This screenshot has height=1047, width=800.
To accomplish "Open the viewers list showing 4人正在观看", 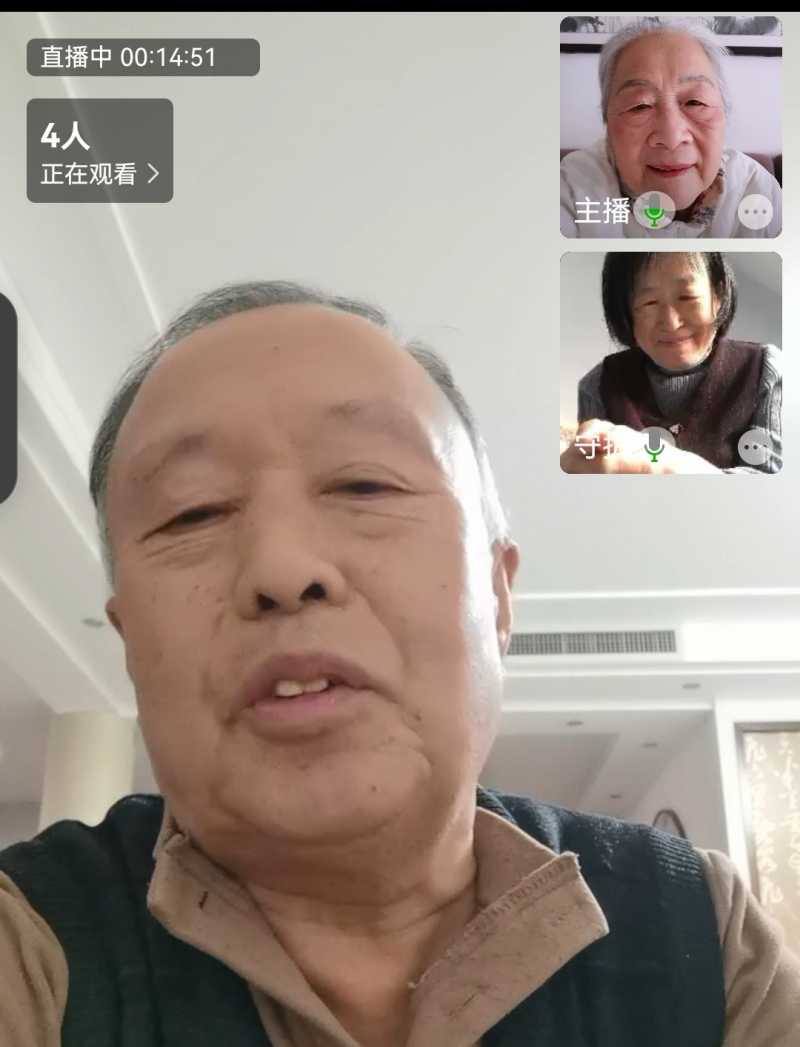I will (x=99, y=151).
